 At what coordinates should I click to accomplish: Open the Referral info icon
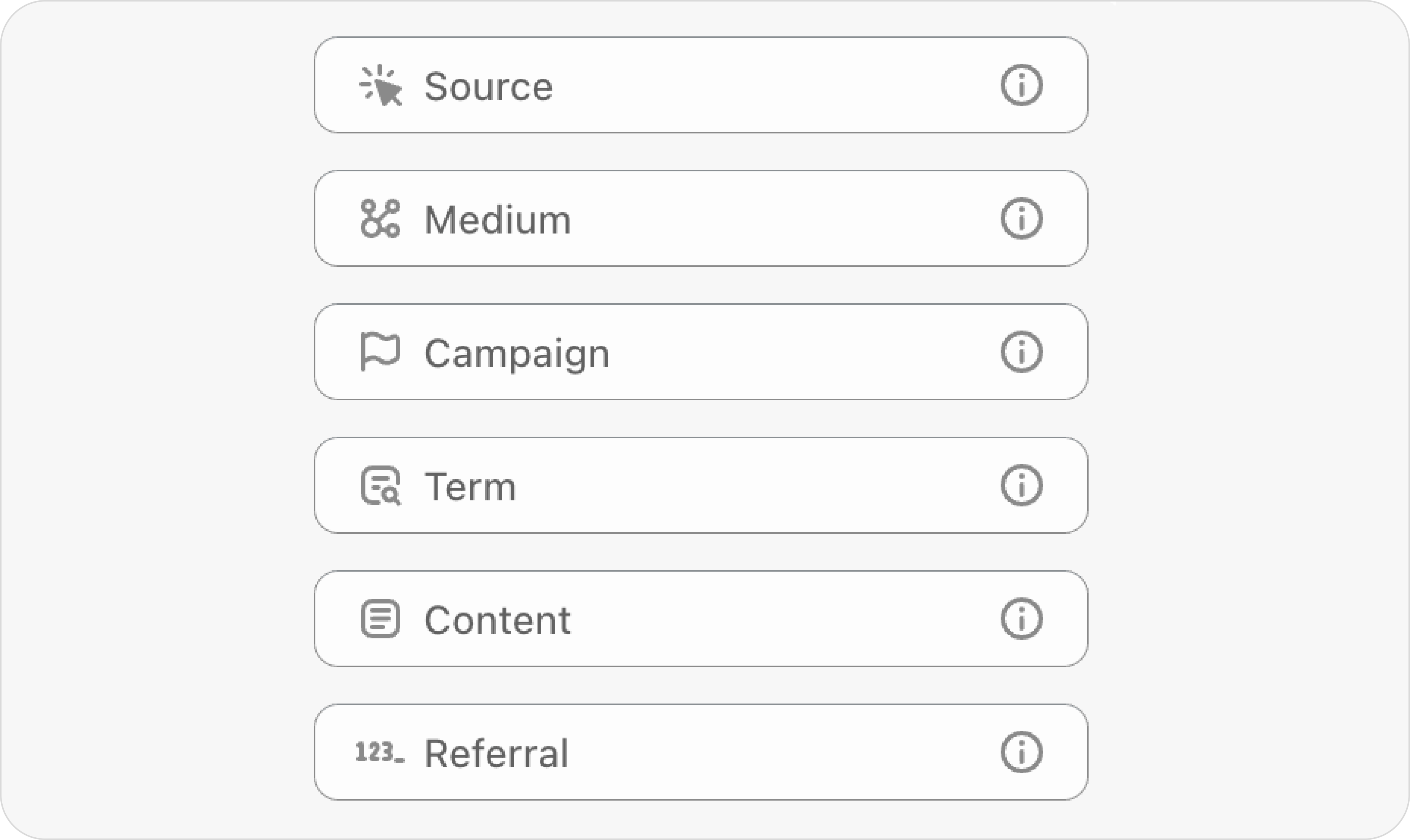[x=1021, y=752]
